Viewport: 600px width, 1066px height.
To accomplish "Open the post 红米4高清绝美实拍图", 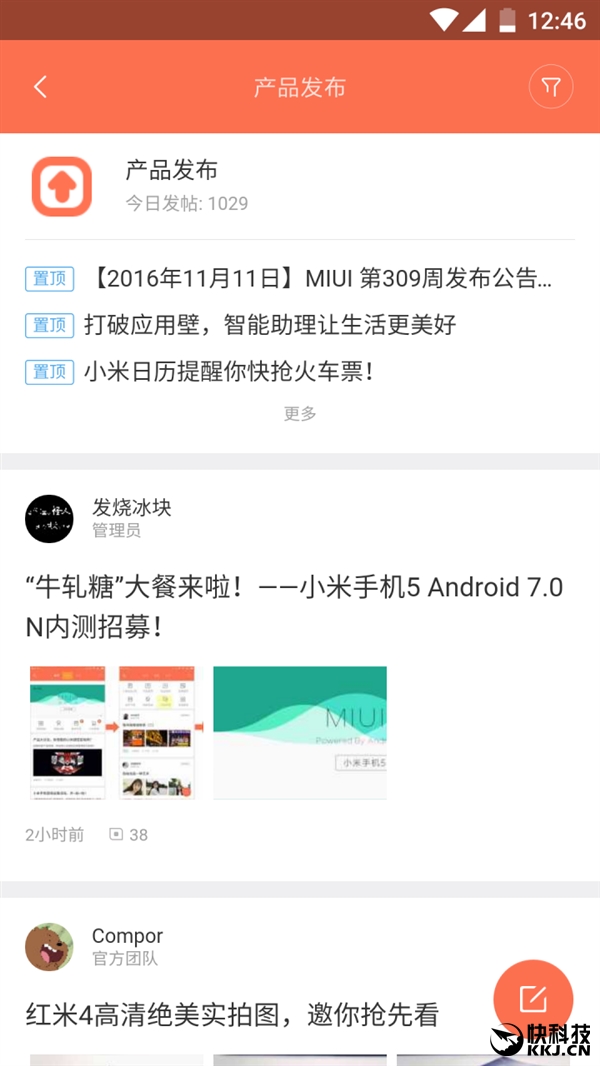I will point(232,1015).
